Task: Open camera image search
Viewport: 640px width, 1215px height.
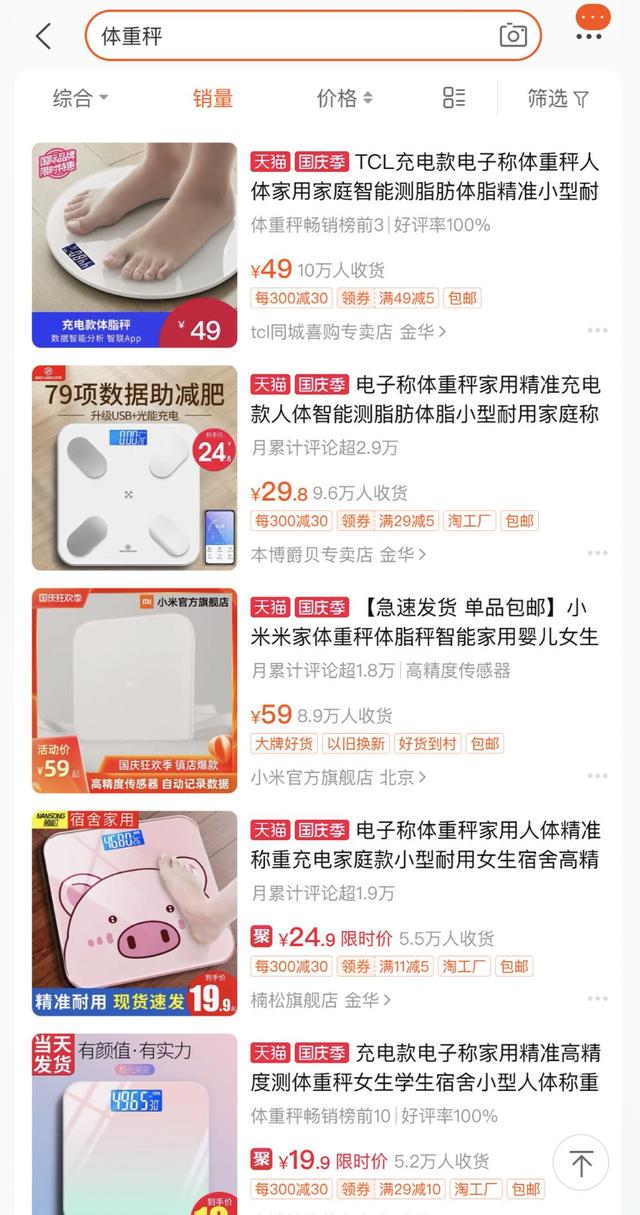Action: click(513, 36)
